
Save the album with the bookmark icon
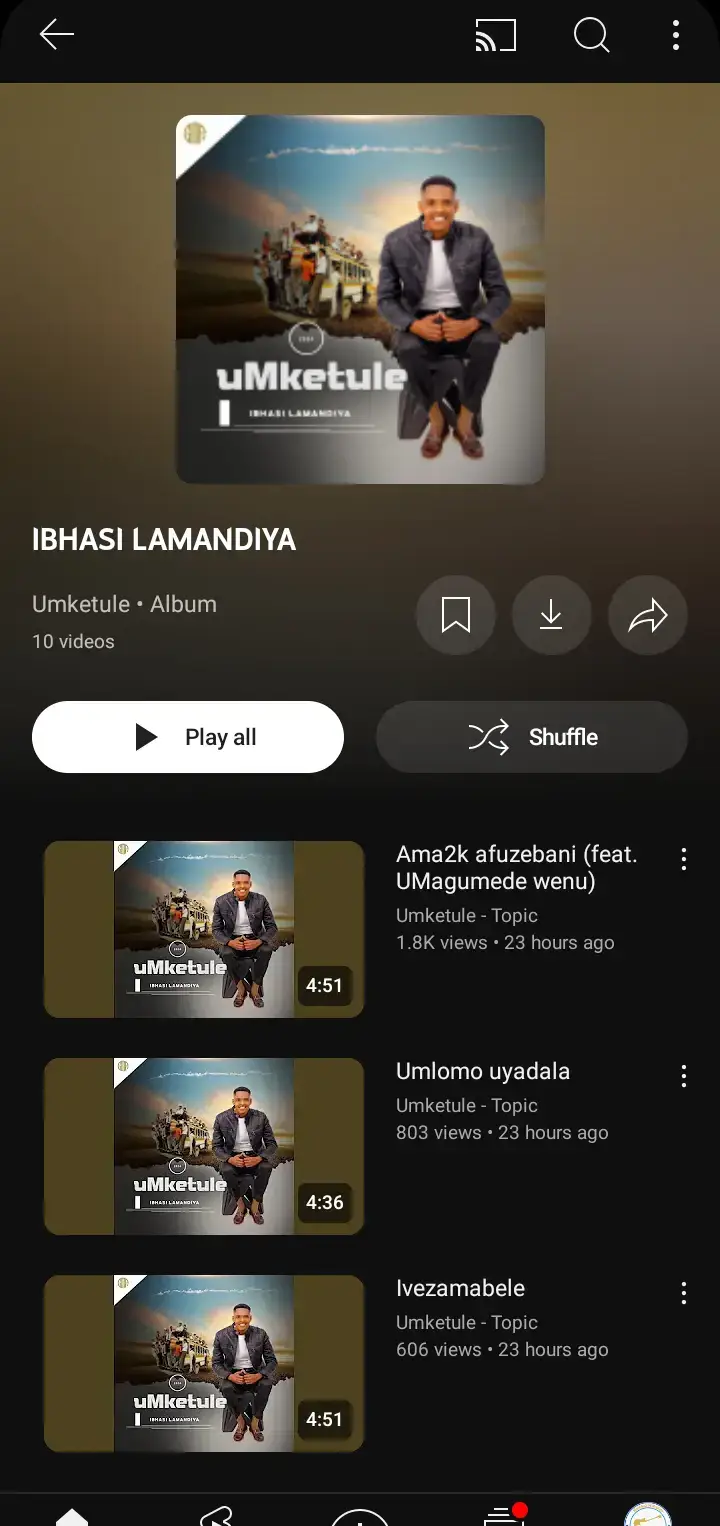tap(456, 616)
